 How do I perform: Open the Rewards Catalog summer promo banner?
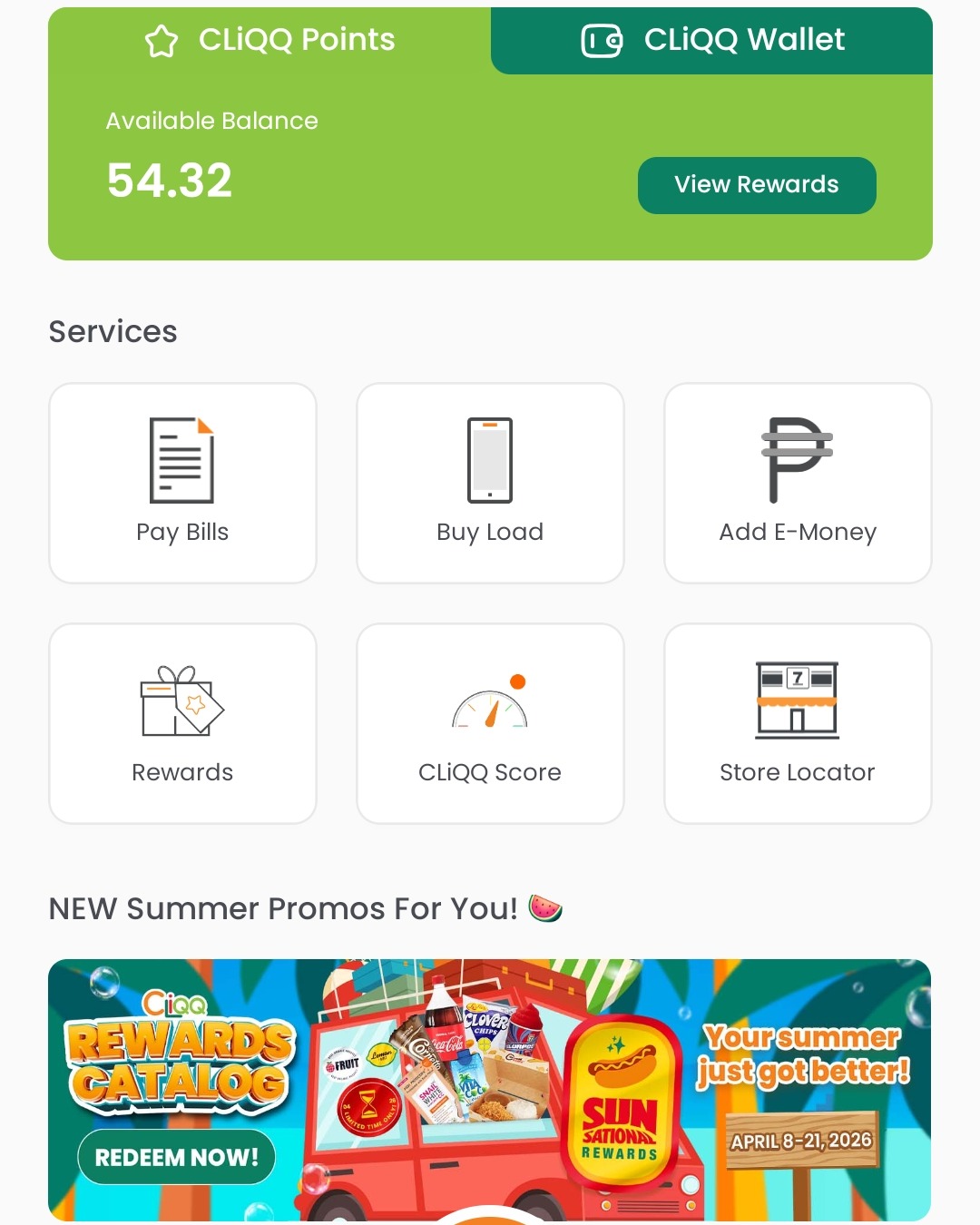(490, 1089)
